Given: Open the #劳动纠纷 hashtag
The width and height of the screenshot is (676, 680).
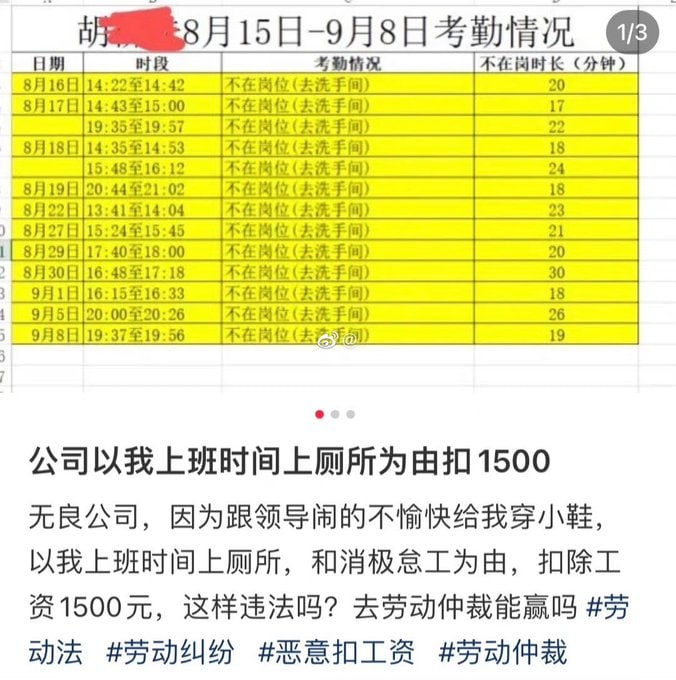Looking at the screenshot, I should 170,652.
